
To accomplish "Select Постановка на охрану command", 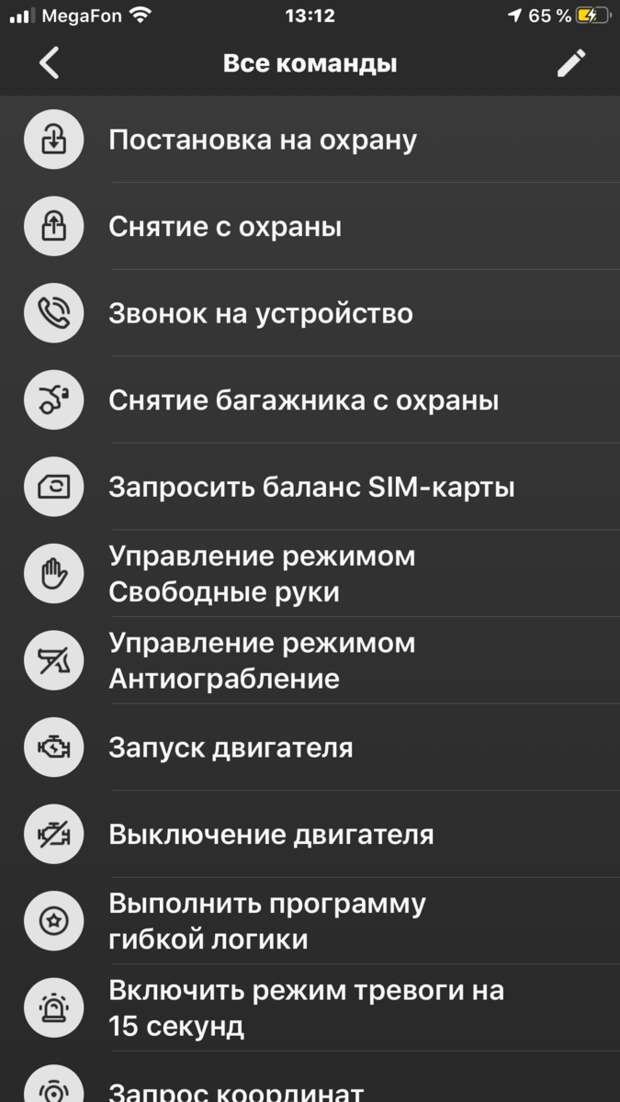I will point(310,140).
